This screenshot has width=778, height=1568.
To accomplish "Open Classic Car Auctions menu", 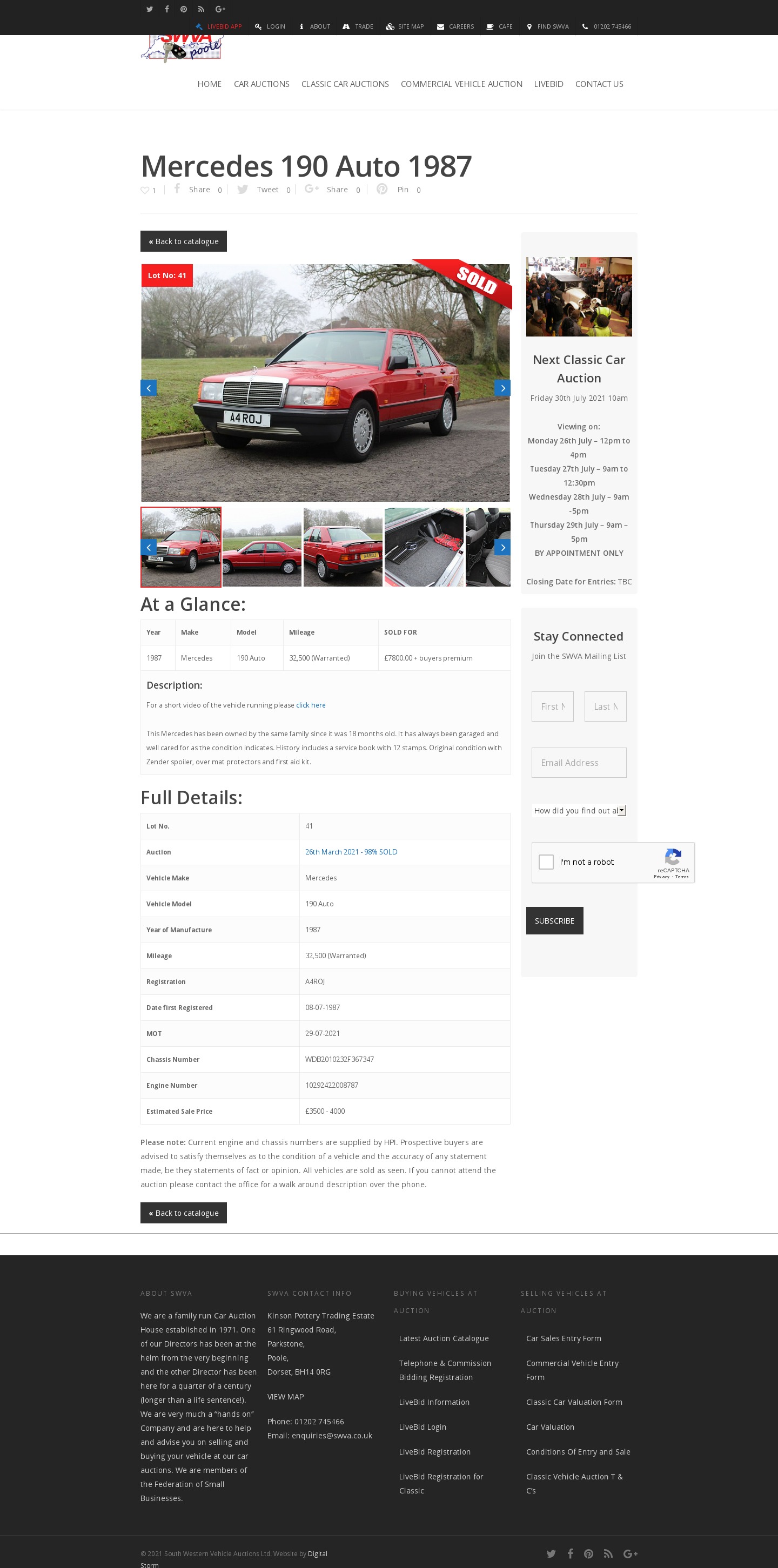I will click(345, 84).
